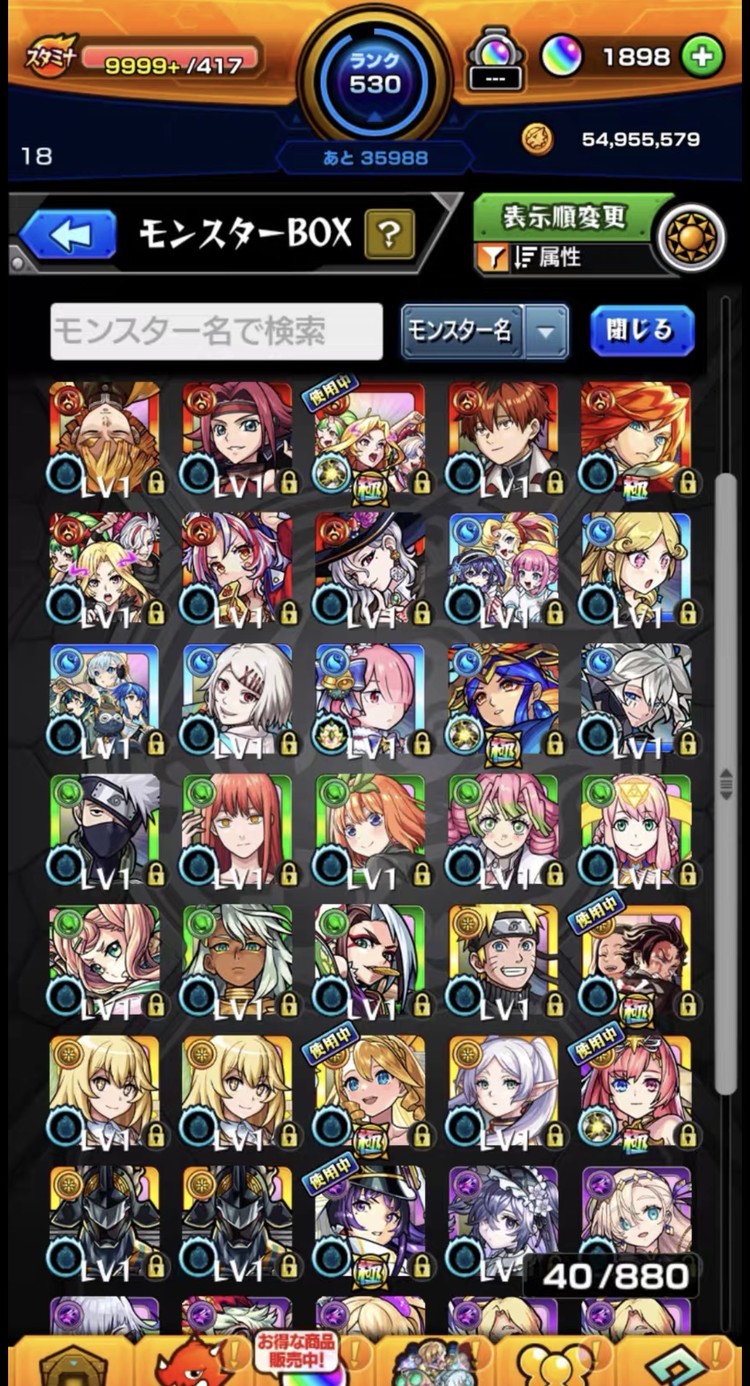The height and width of the screenshot is (1386, 750).
Task: Tap the round gold sun emblem button
Action: click(x=692, y=237)
